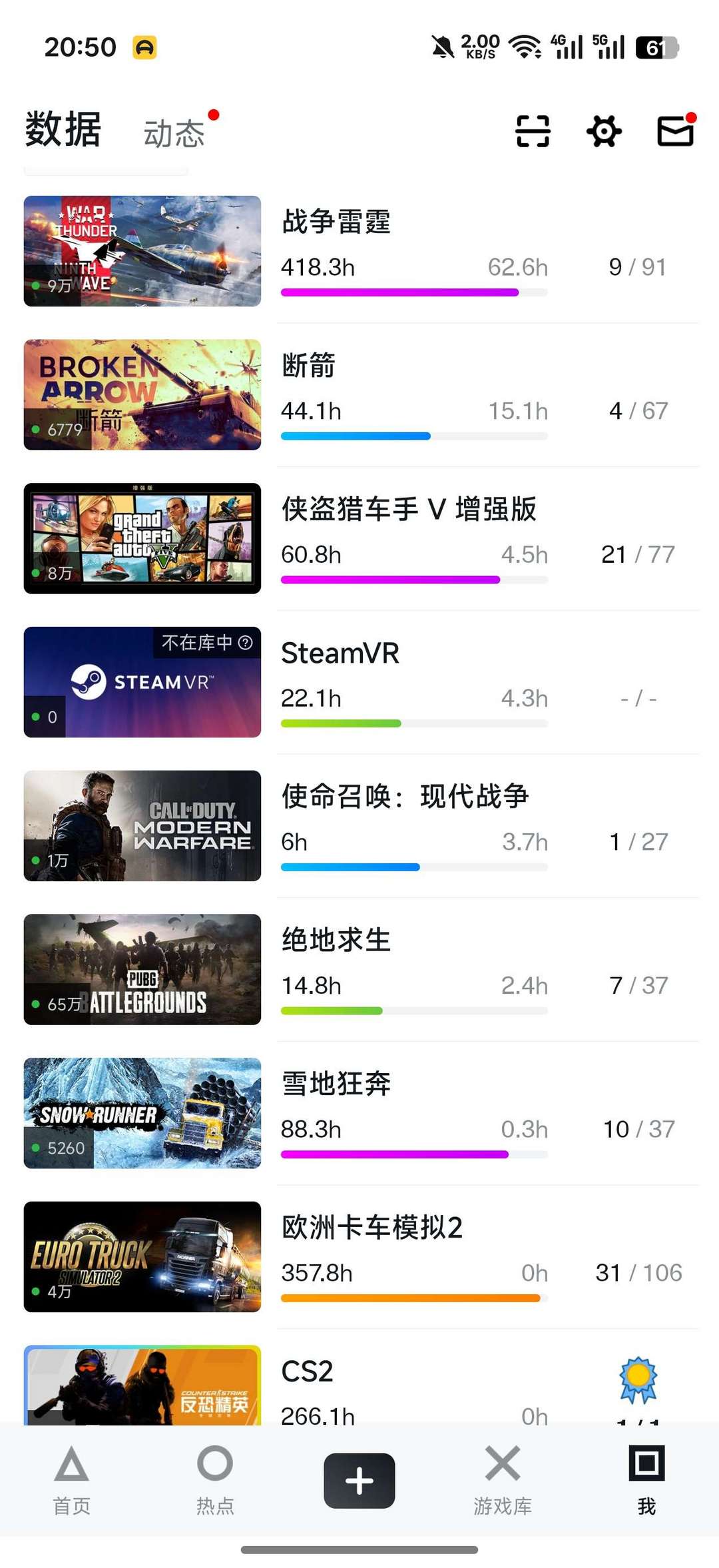This screenshot has width=719, height=1568.
Task: Tap the 不在库中 help badge
Action: click(x=207, y=642)
